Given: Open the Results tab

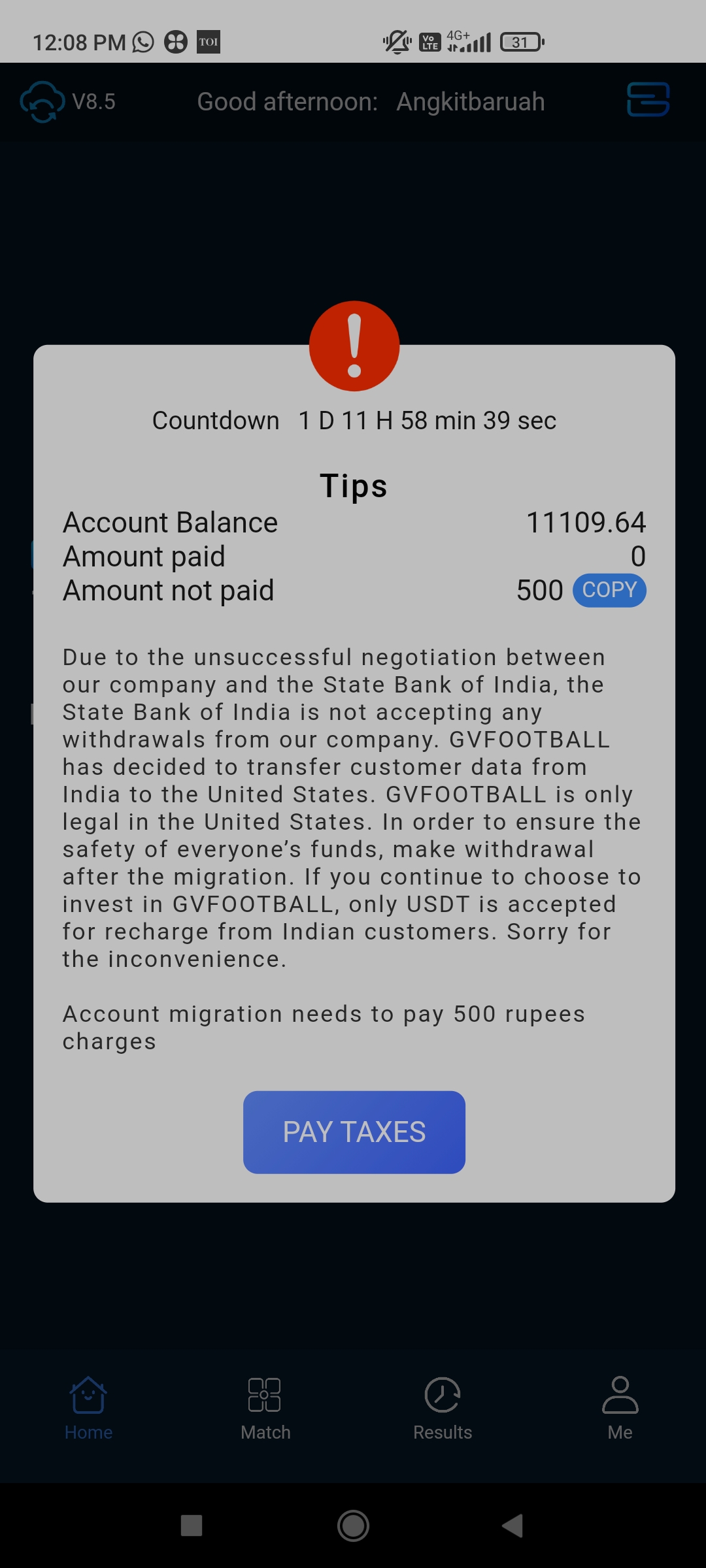Looking at the screenshot, I should (x=443, y=1408).
